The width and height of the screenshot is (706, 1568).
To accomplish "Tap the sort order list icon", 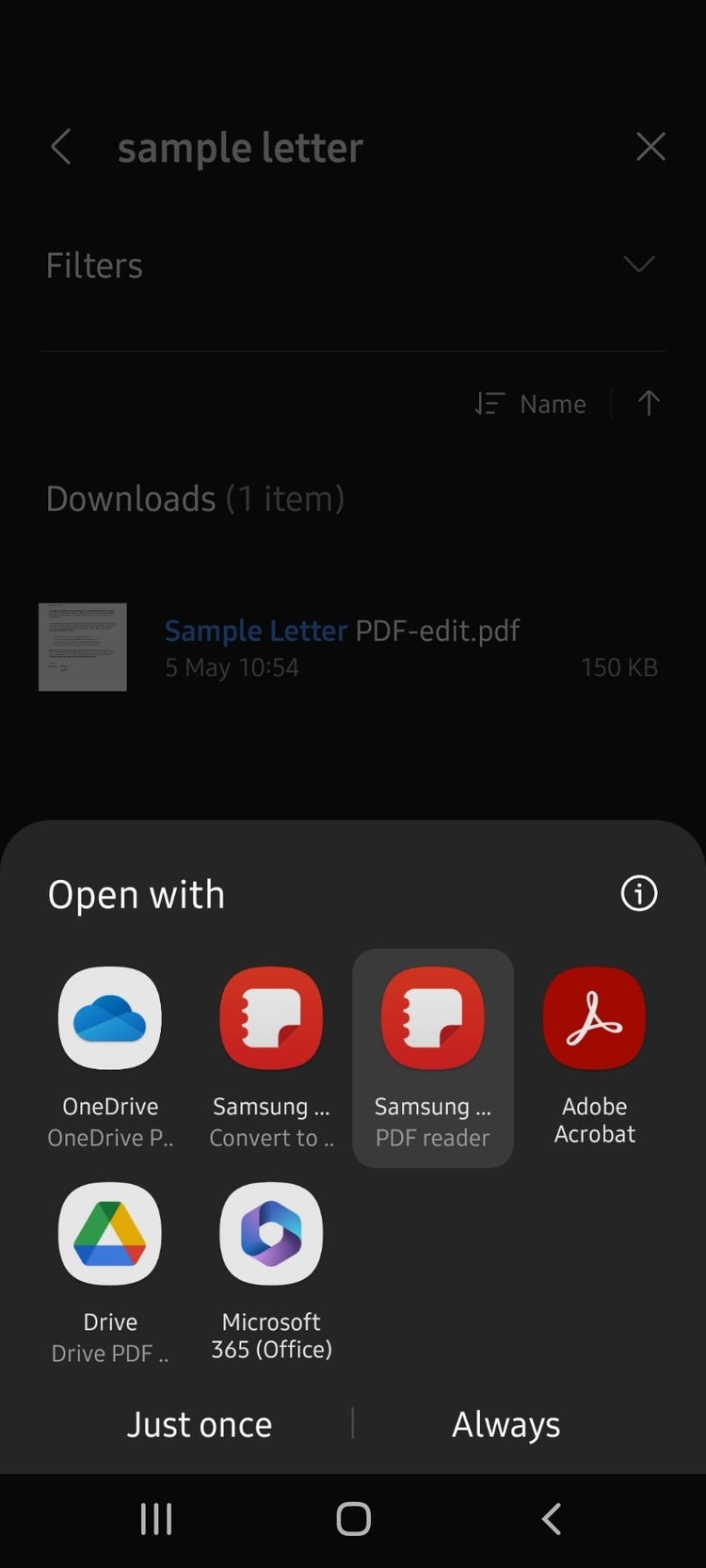I will click(x=489, y=403).
